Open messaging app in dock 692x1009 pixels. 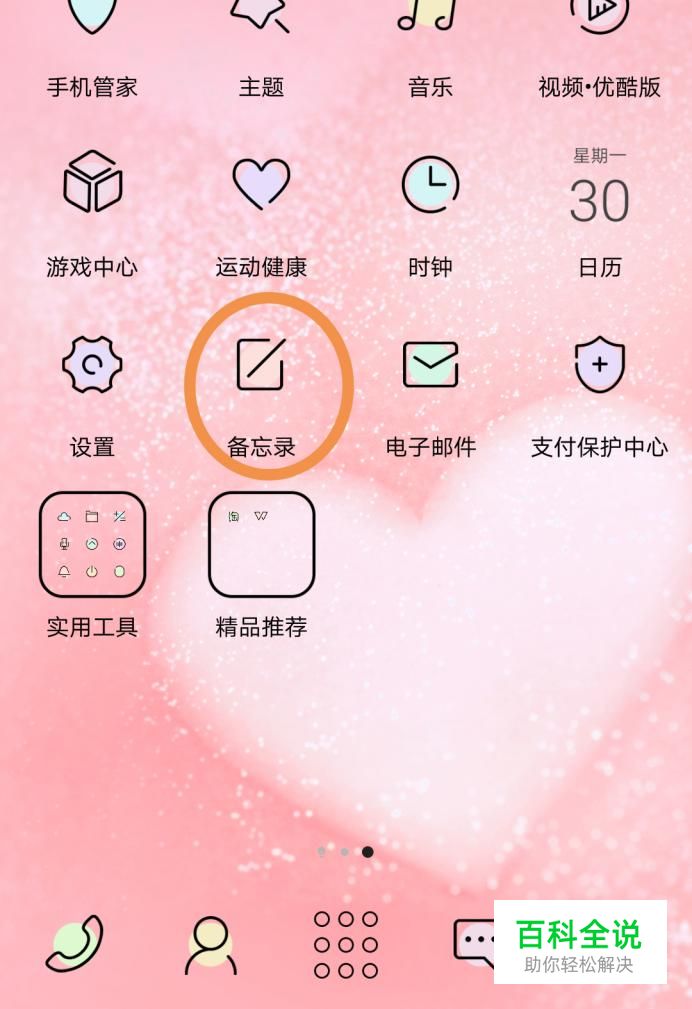pyautogui.click(x=473, y=941)
